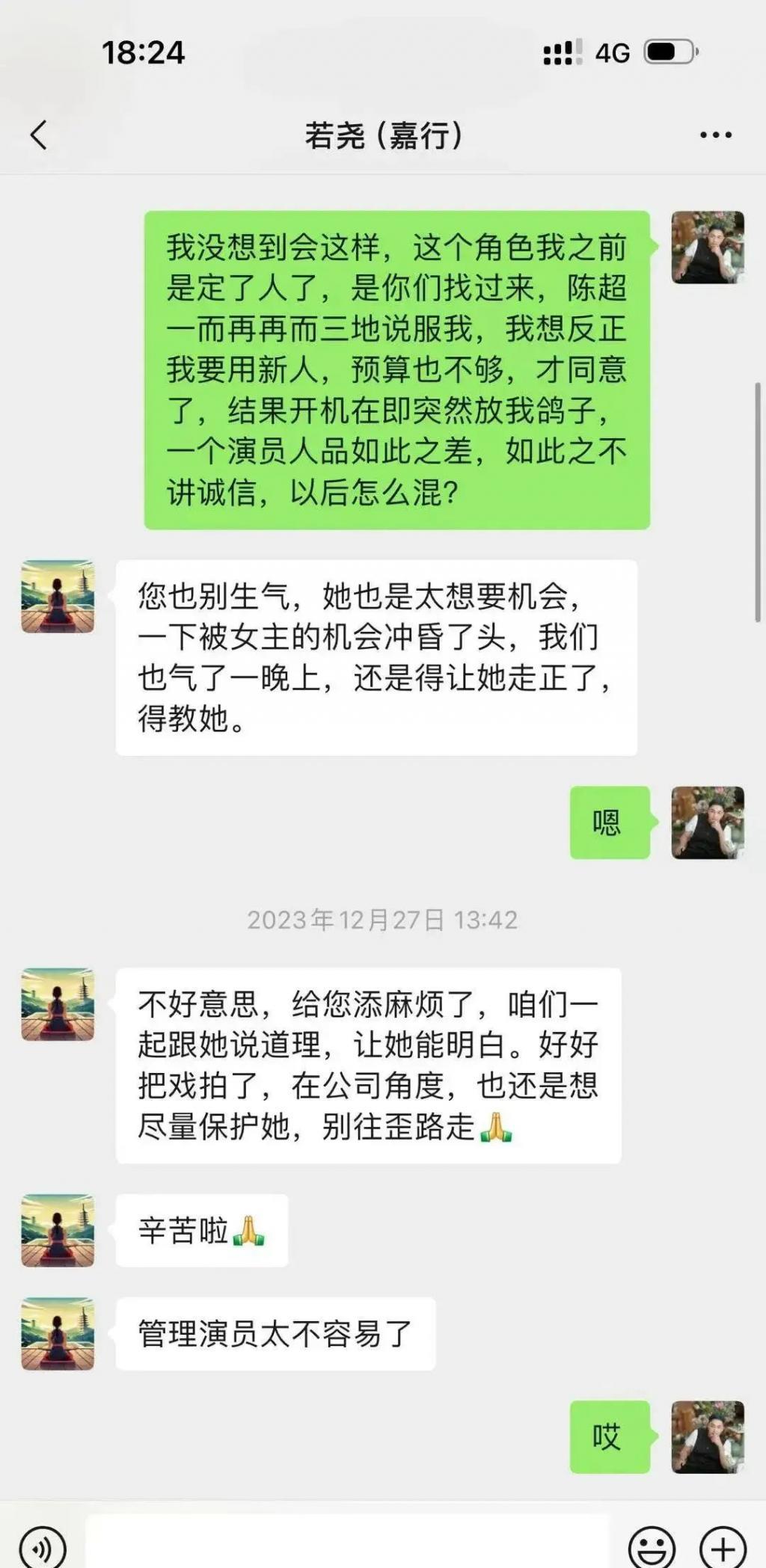Tap the back arrow to exit chat
The width and height of the screenshot is (766, 1568).
click(37, 134)
